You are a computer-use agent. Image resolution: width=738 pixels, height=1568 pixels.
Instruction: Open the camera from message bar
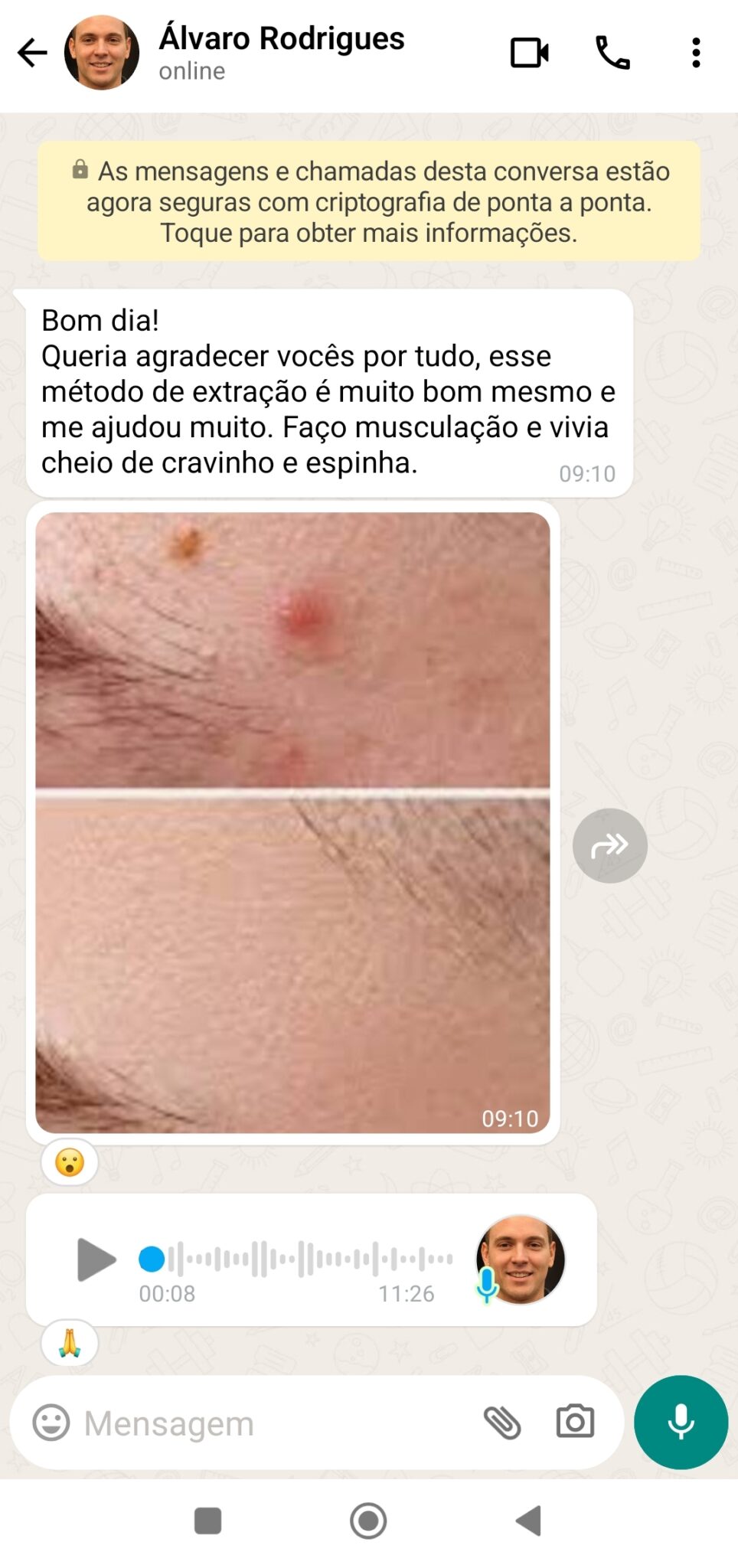[575, 1423]
